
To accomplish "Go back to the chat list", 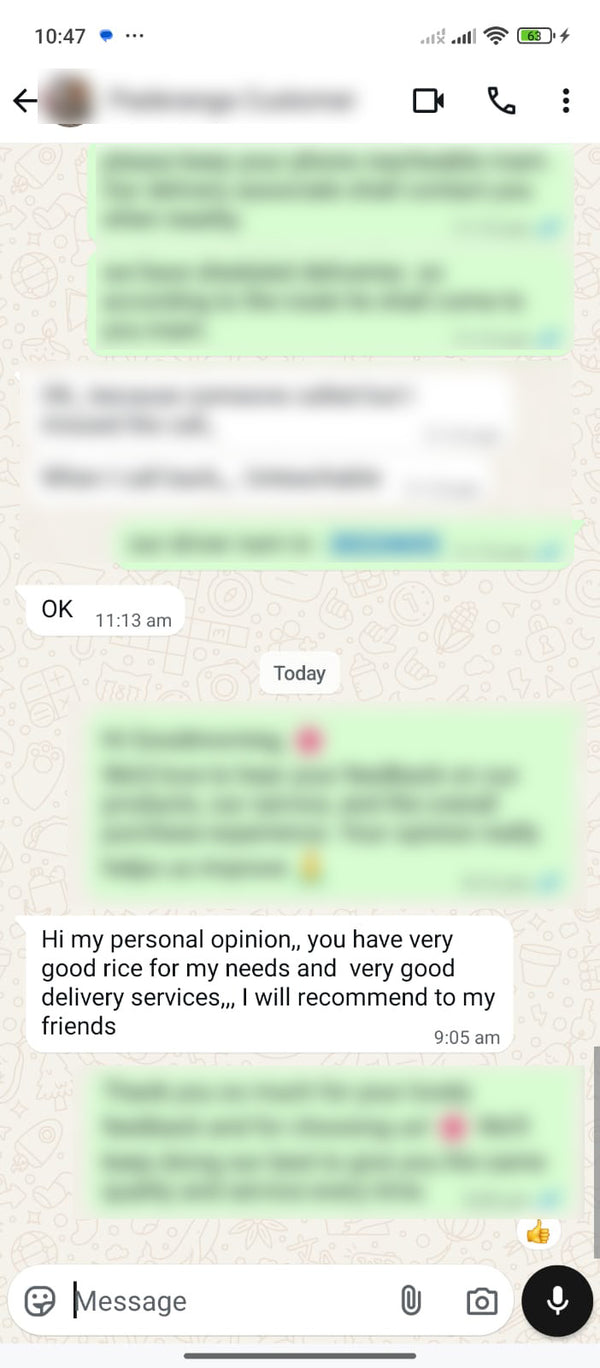I will tap(24, 100).
